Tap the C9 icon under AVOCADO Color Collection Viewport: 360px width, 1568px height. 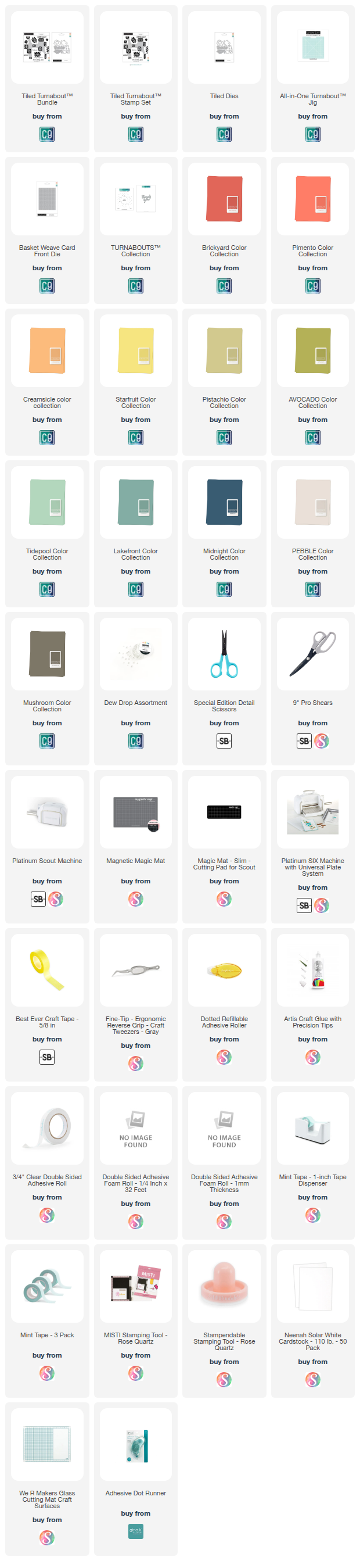coord(312,438)
